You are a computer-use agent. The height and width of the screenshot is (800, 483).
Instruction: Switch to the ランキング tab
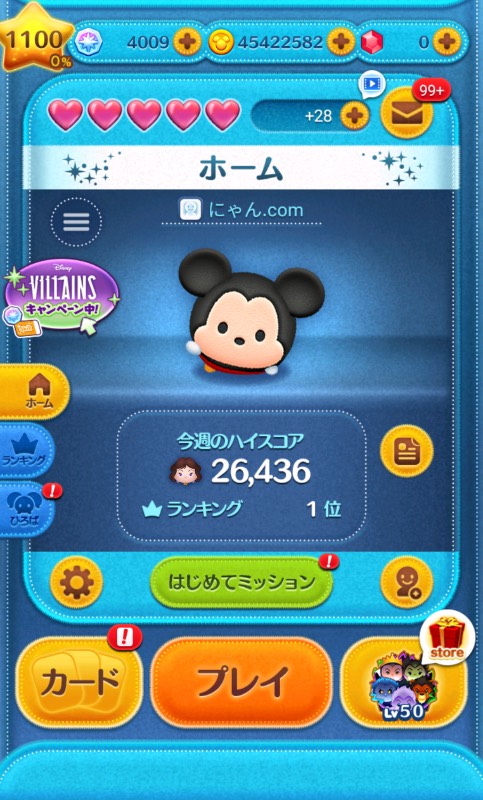click(27, 451)
